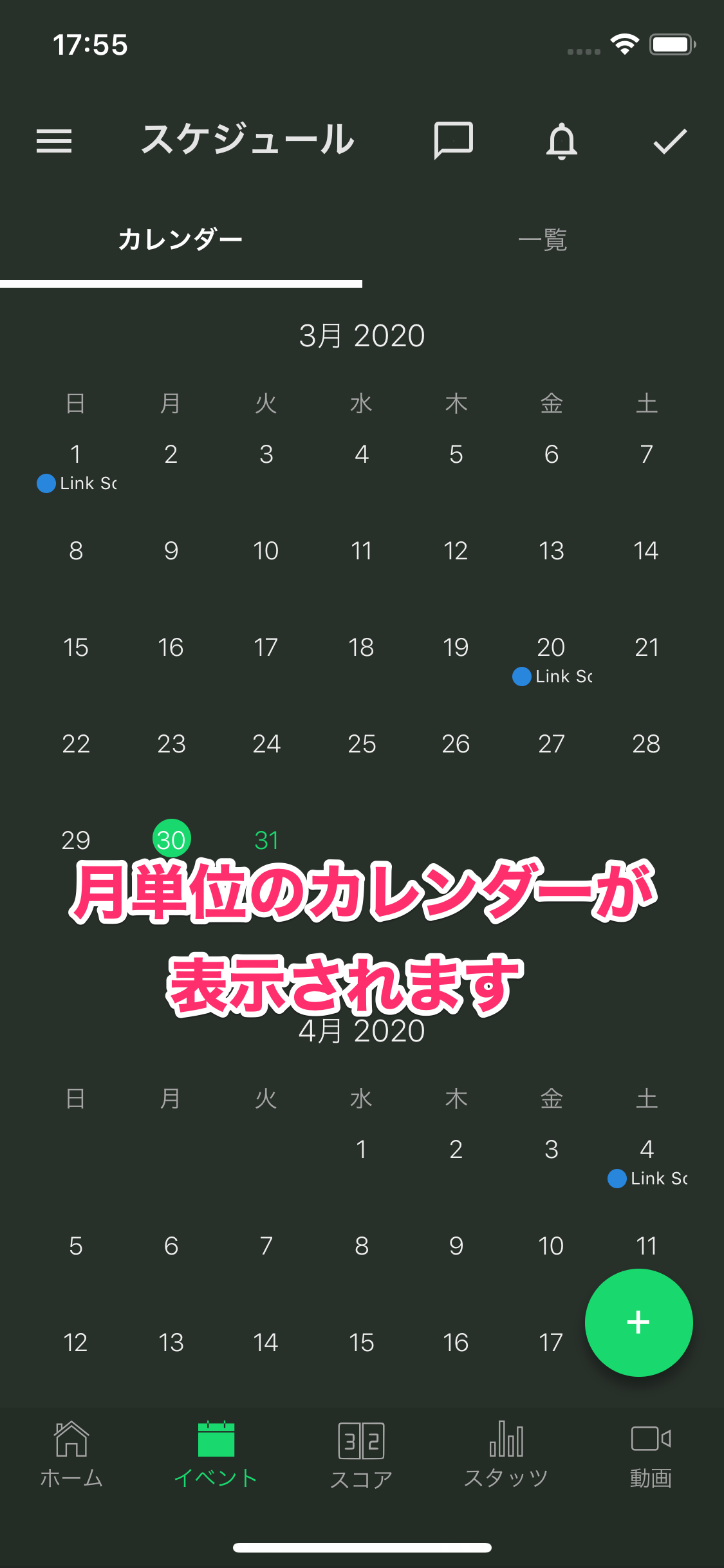Select March 31 in the calendar

coord(266,839)
